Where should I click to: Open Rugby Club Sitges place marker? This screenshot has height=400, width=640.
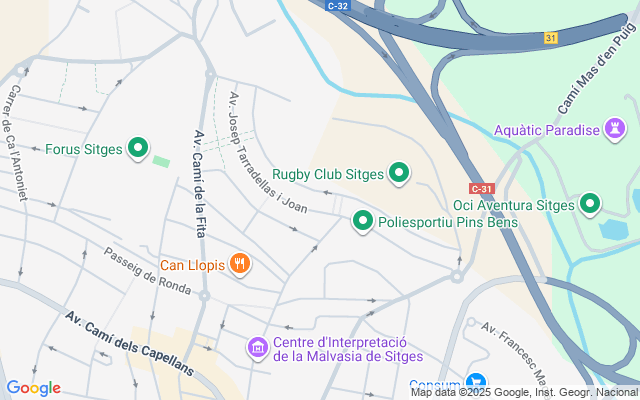pos(399,173)
